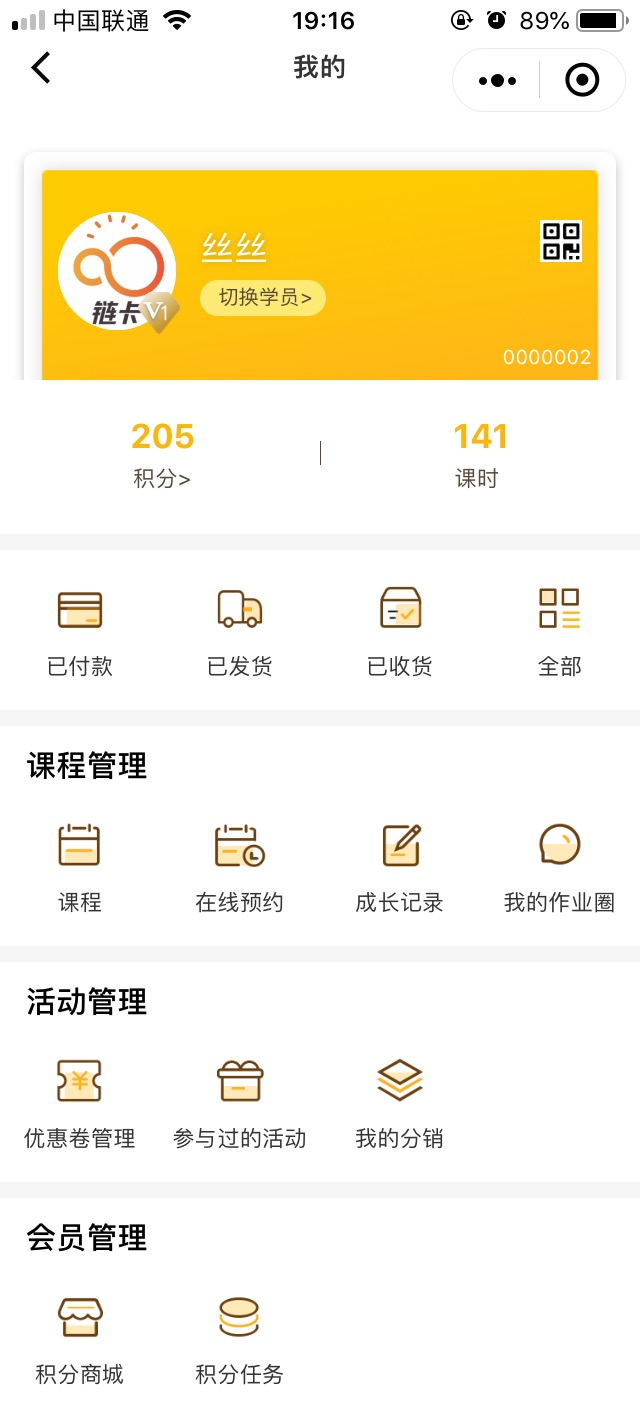Open 我的作业圈 homework circle

(x=559, y=867)
